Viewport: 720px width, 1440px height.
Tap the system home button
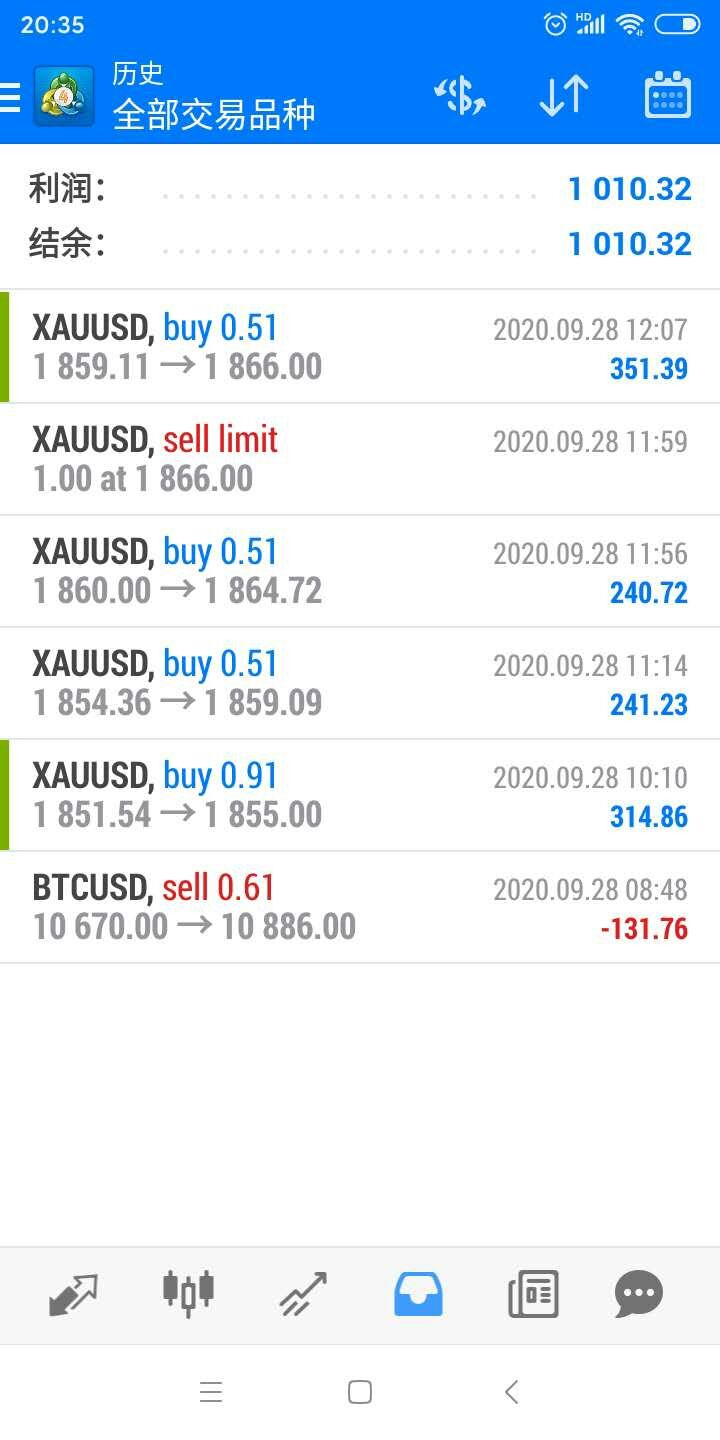coord(360,1392)
